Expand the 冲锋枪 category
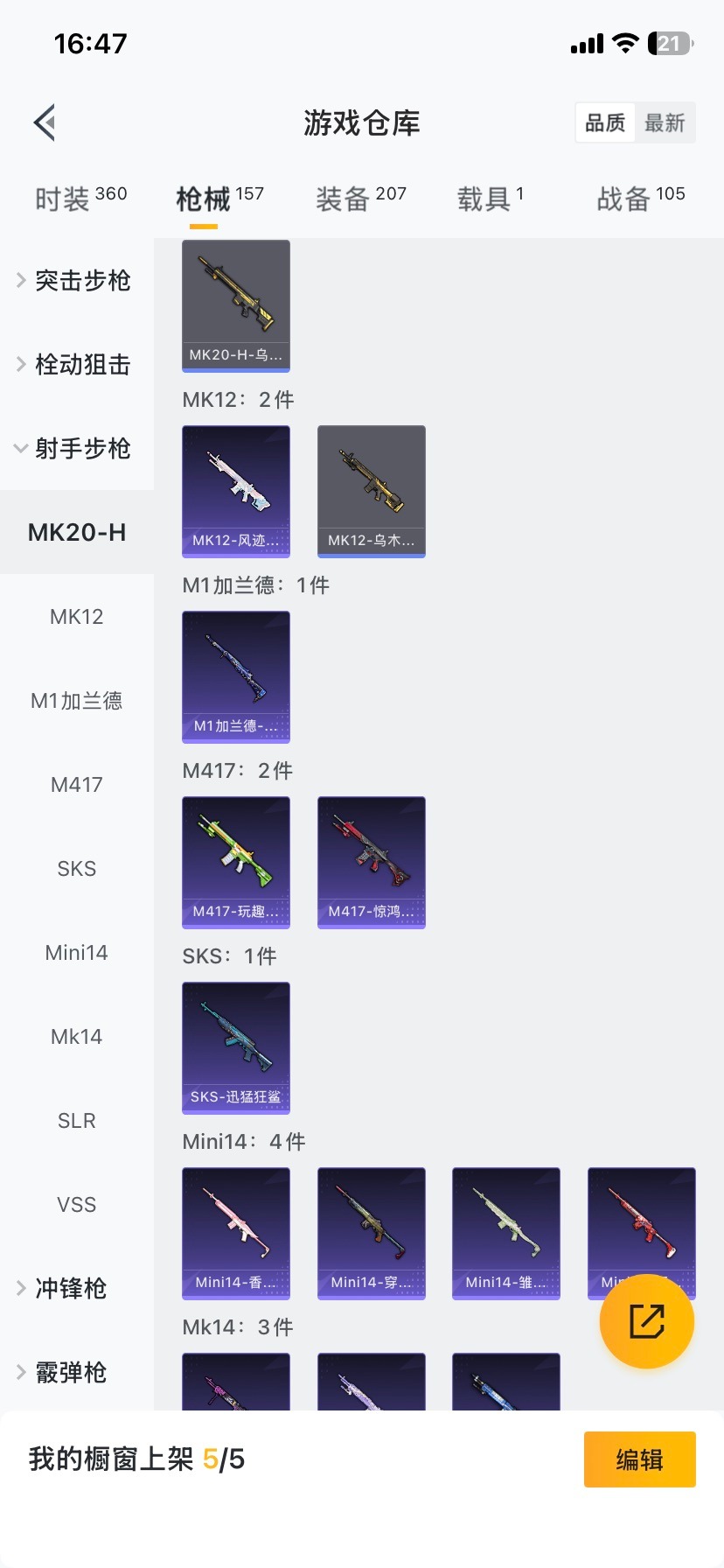The image size is (724, 1568). 70,1288
